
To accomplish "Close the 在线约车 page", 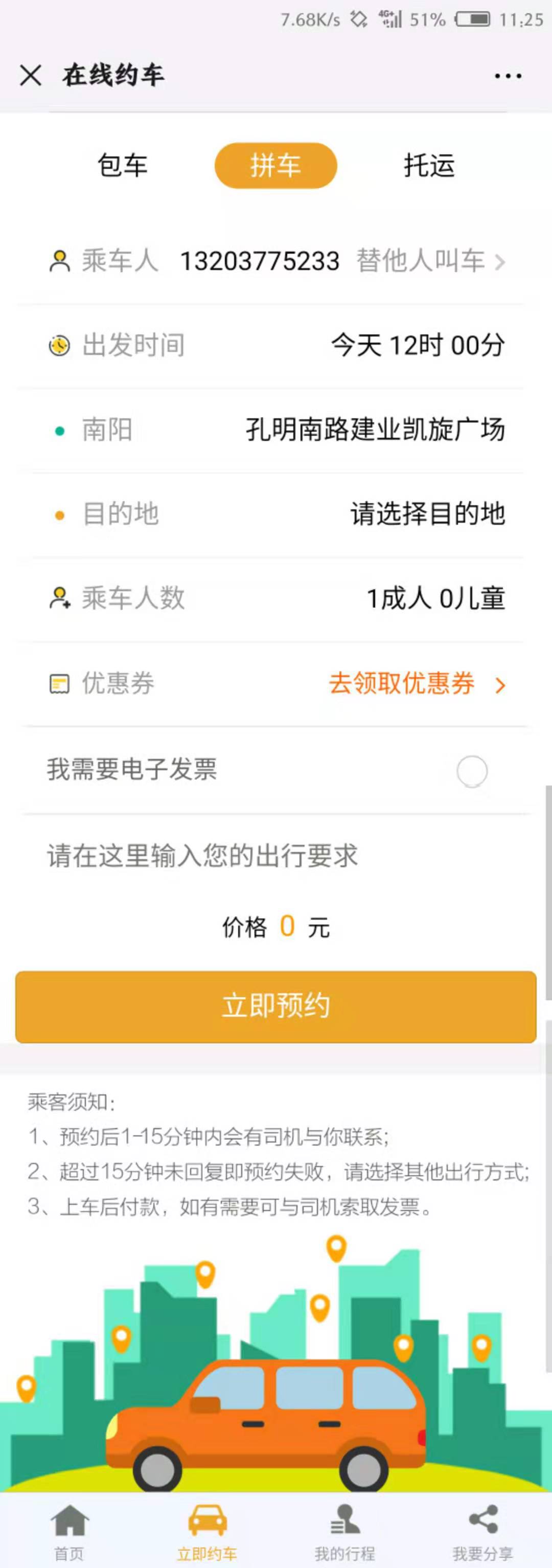I will [x=31, y=76].
